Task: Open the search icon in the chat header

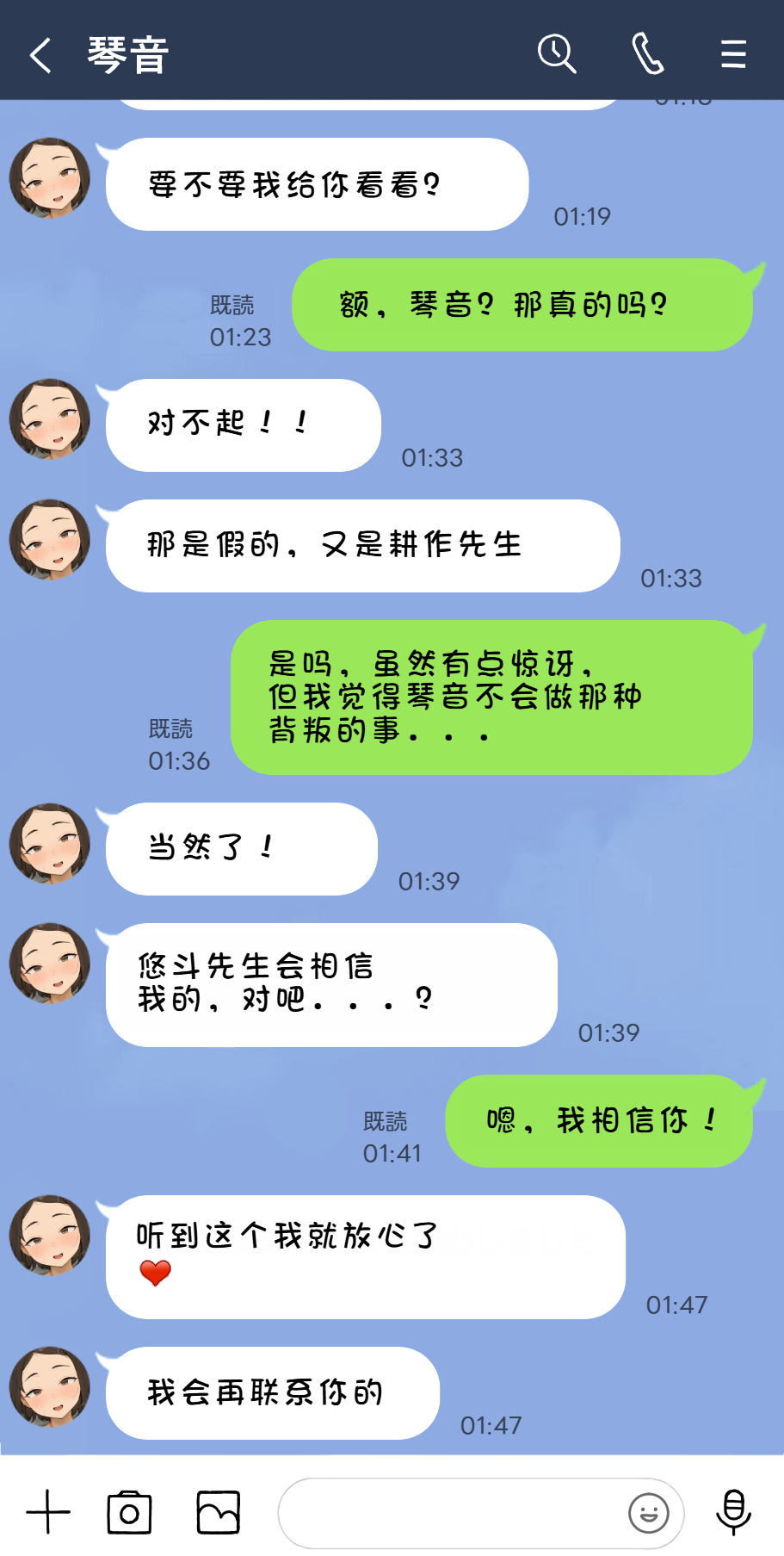Action: tap(556, 53)
